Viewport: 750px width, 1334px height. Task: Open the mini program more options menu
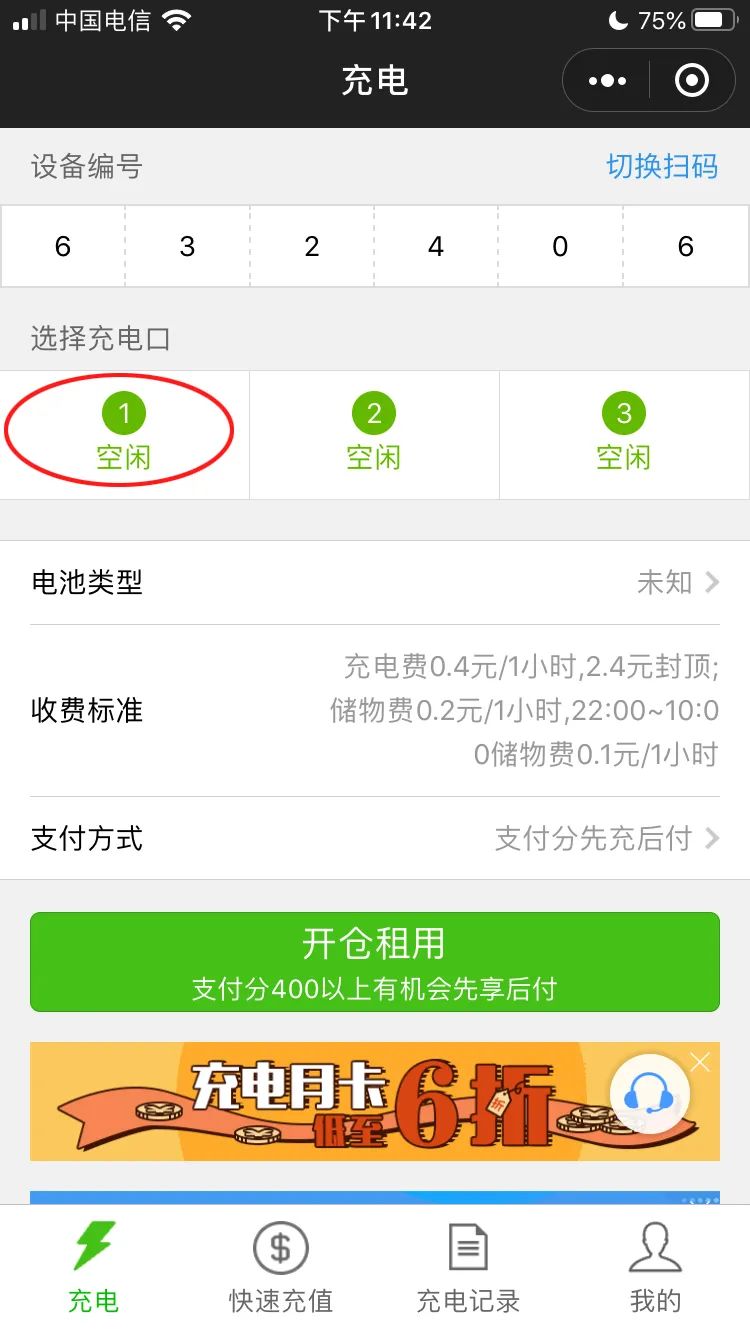pos(608,81)
